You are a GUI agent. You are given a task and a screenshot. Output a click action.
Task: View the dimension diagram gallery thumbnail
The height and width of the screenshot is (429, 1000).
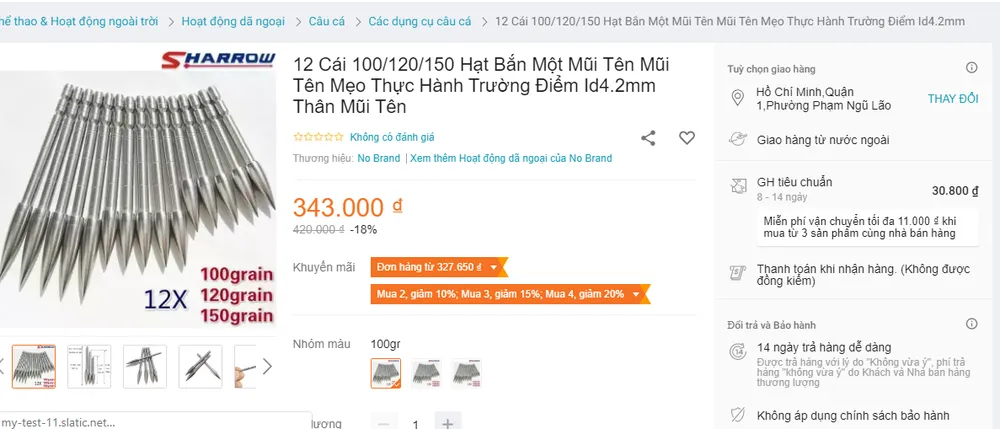pyautogui.click(x=89, y=366)
